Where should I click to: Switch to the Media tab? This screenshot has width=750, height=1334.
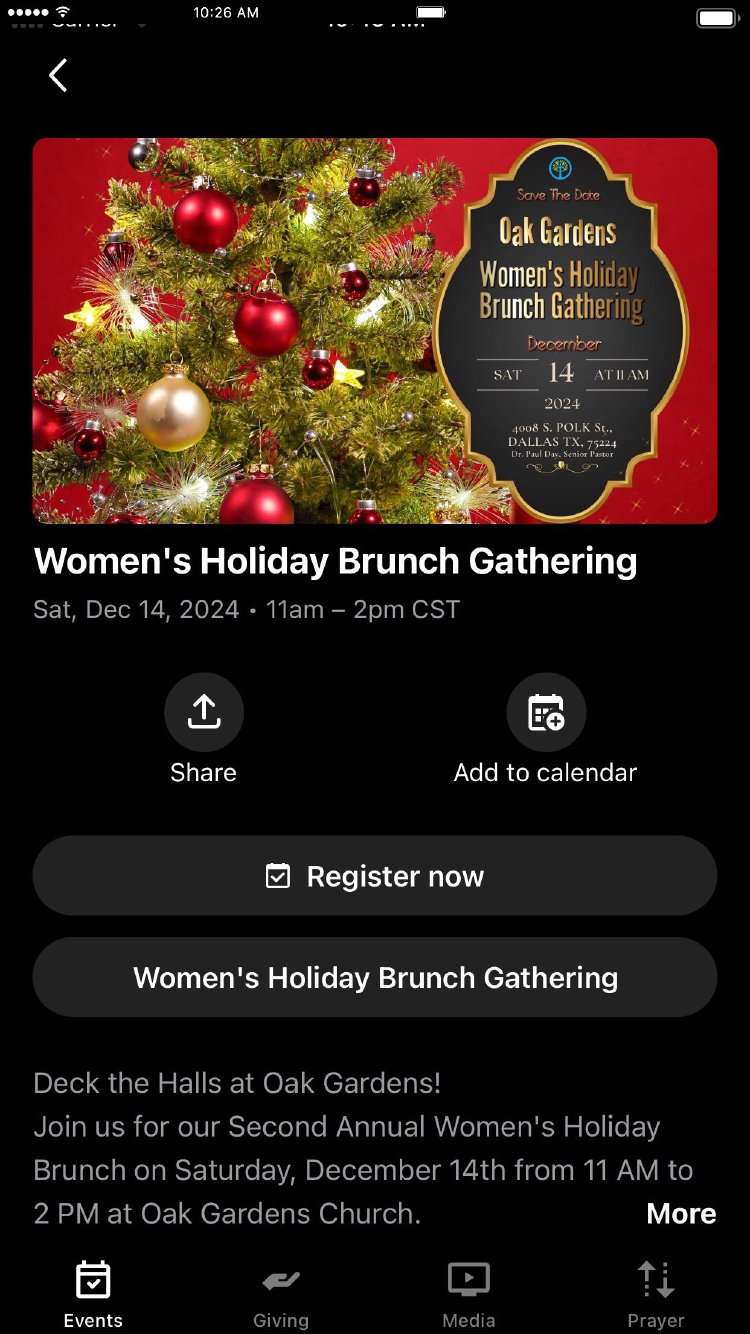pos(468,1293)
